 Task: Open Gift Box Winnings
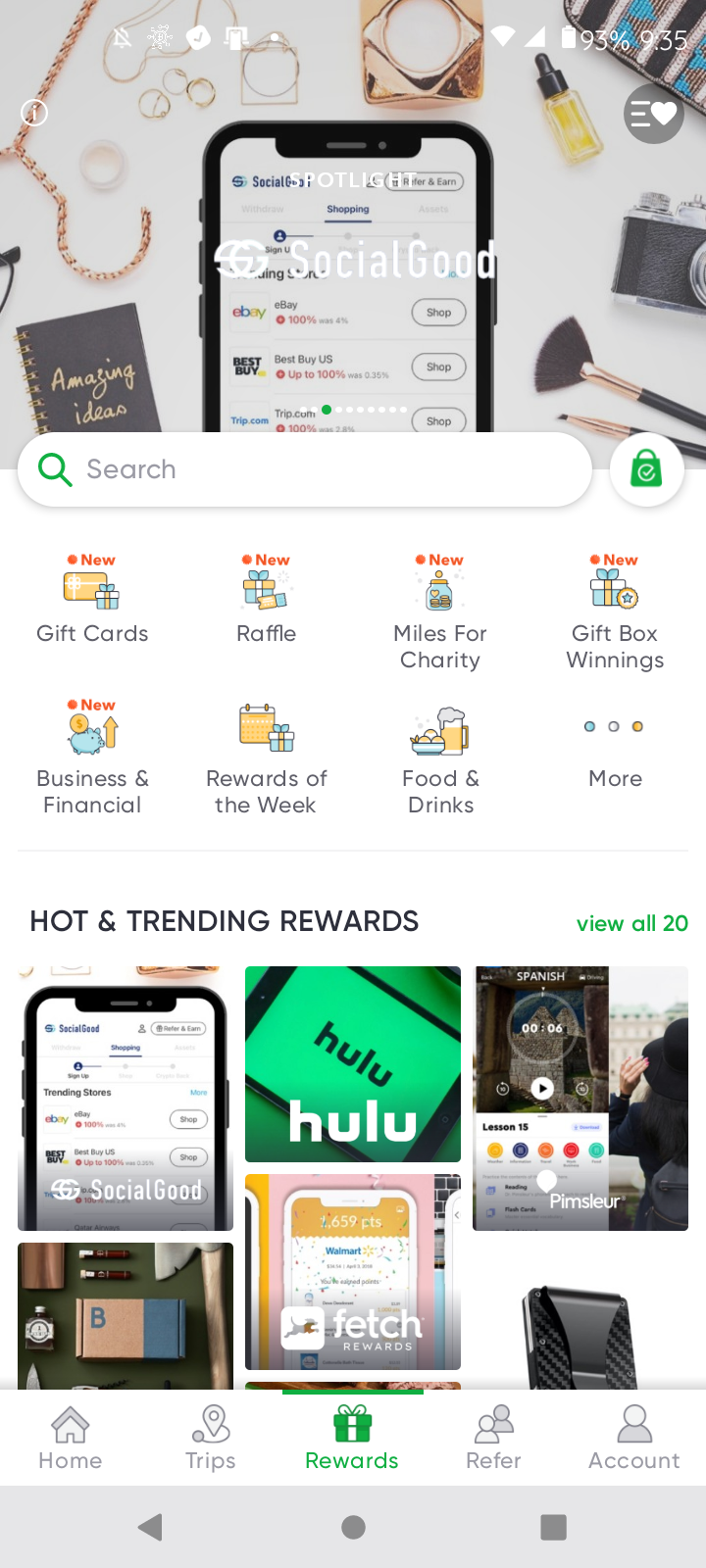pyautogui.click(x=615, y=612)
